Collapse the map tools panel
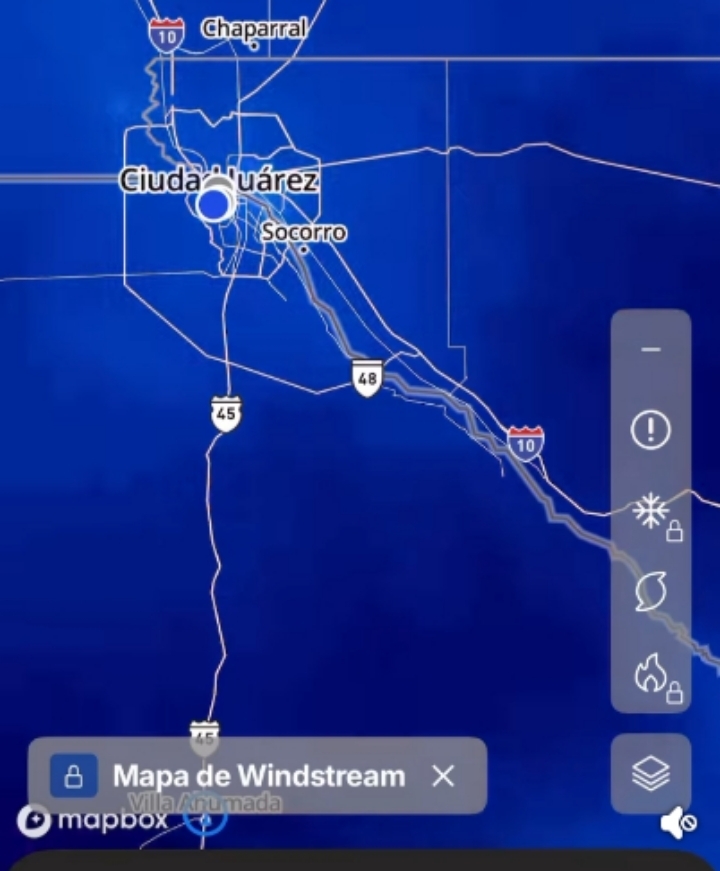This screenshot has height=871, width=720. 651,349
